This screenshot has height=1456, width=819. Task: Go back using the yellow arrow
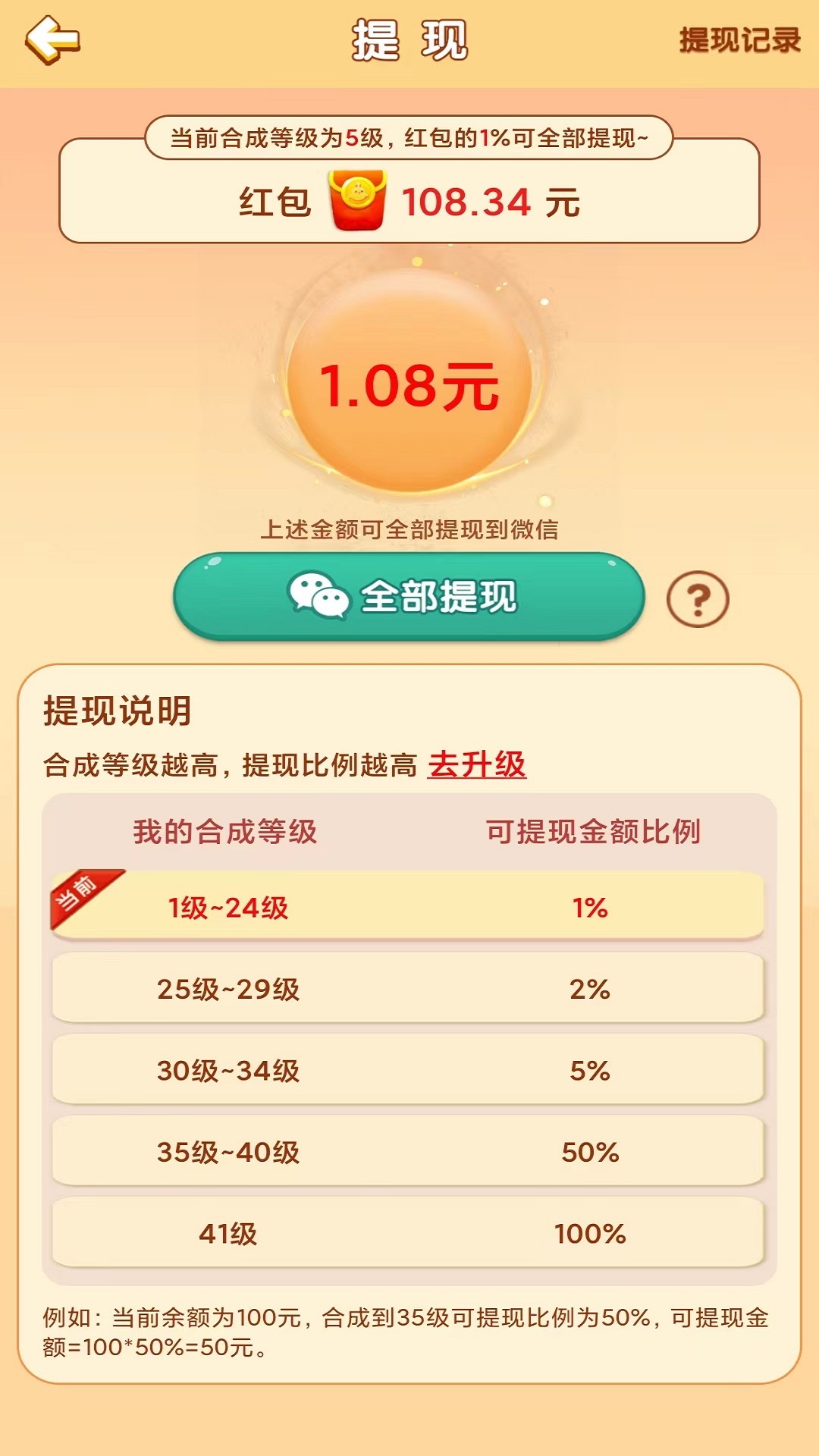tap(52, 40)
